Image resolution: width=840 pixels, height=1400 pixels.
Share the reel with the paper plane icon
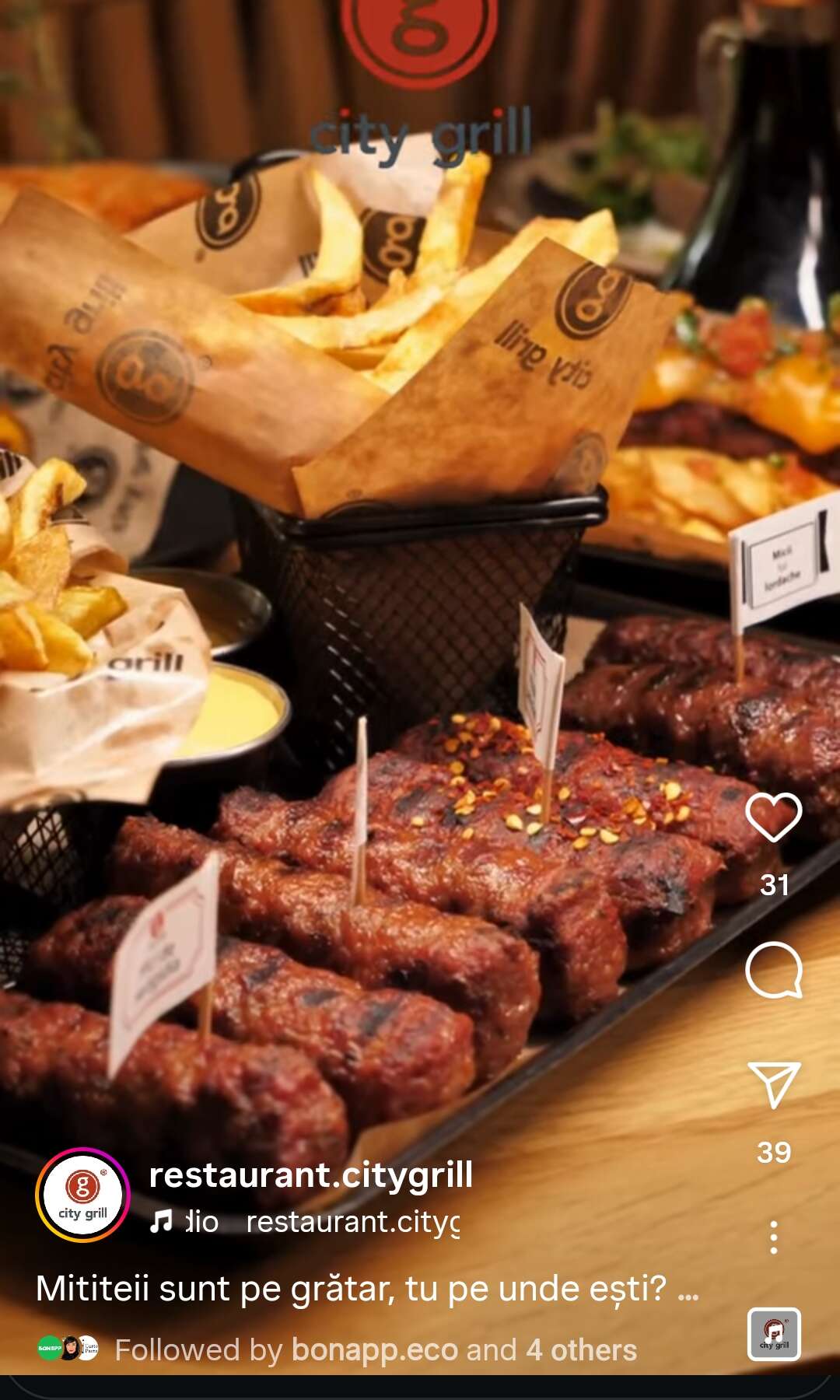[x=773, y=1084]
